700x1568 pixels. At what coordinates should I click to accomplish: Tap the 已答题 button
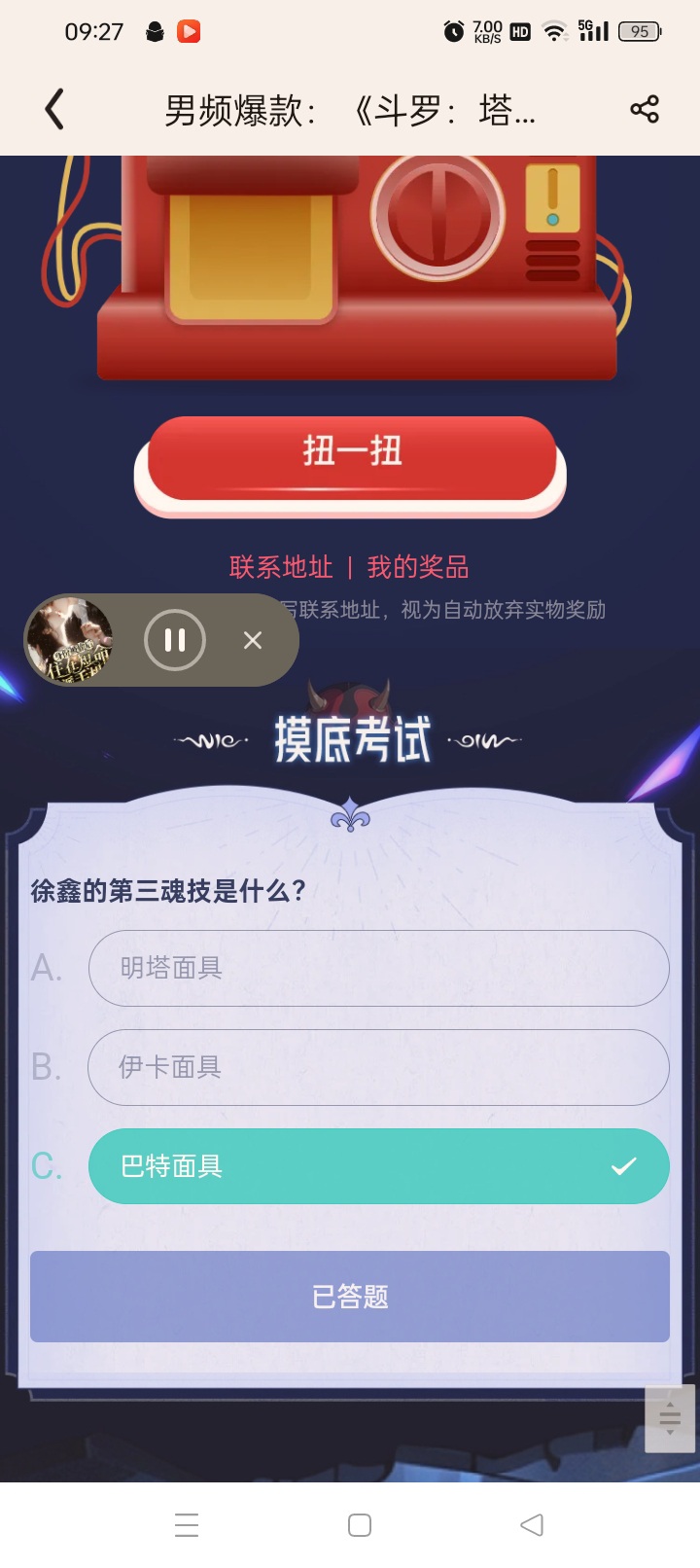coord(350,1297)
